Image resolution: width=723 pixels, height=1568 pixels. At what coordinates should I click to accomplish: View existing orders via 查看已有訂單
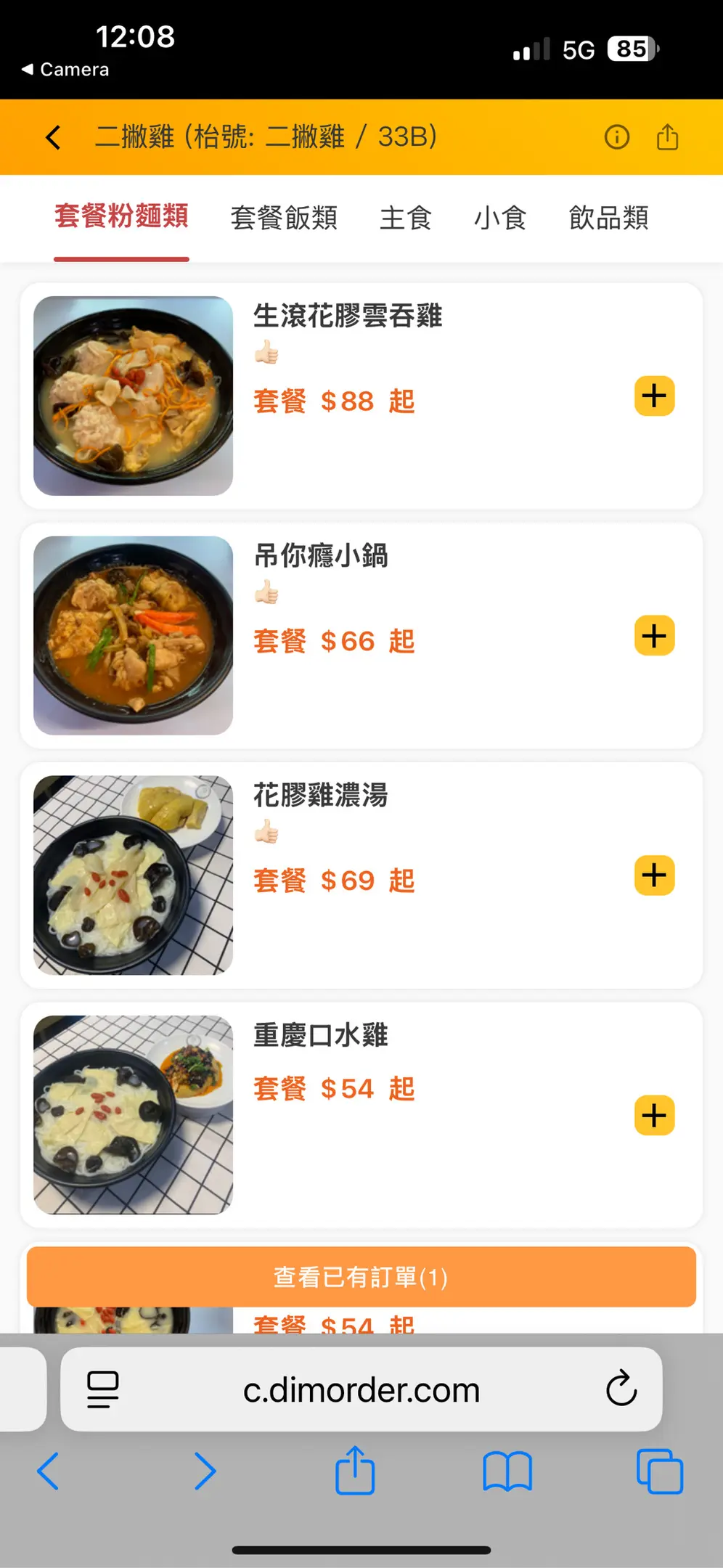pos(361,1277)
